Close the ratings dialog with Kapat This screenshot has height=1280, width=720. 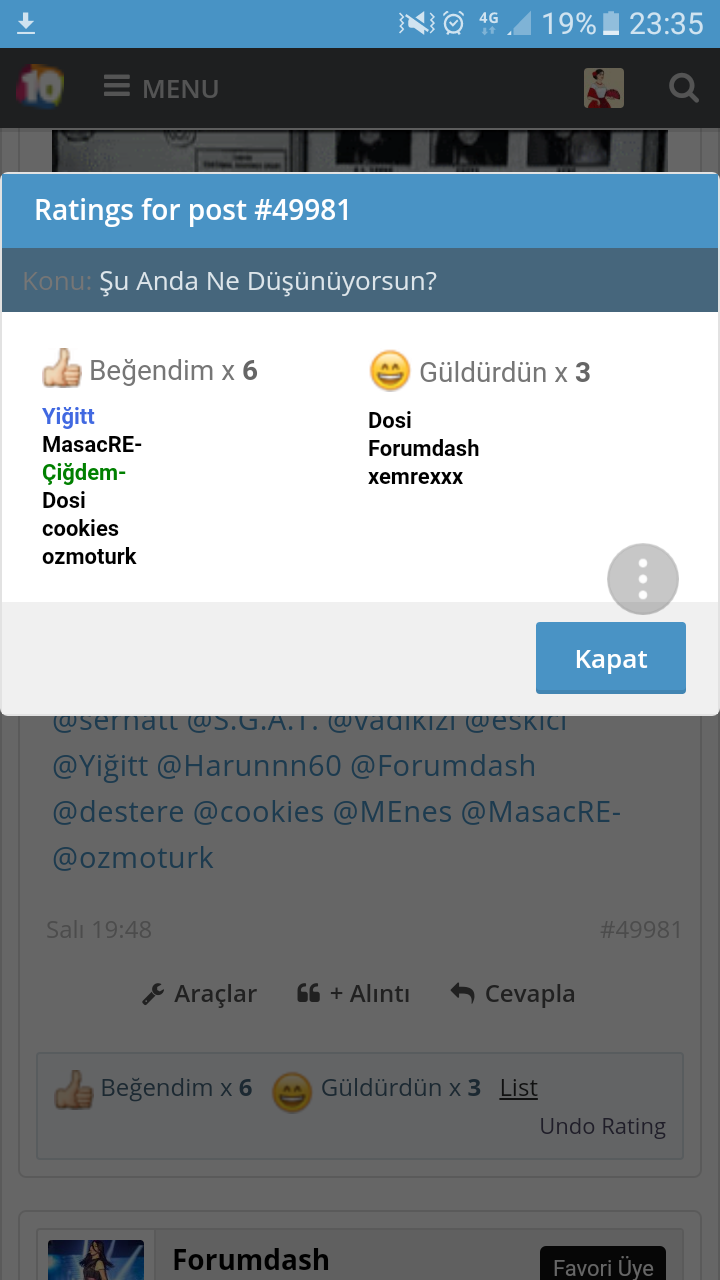point(610,658)
